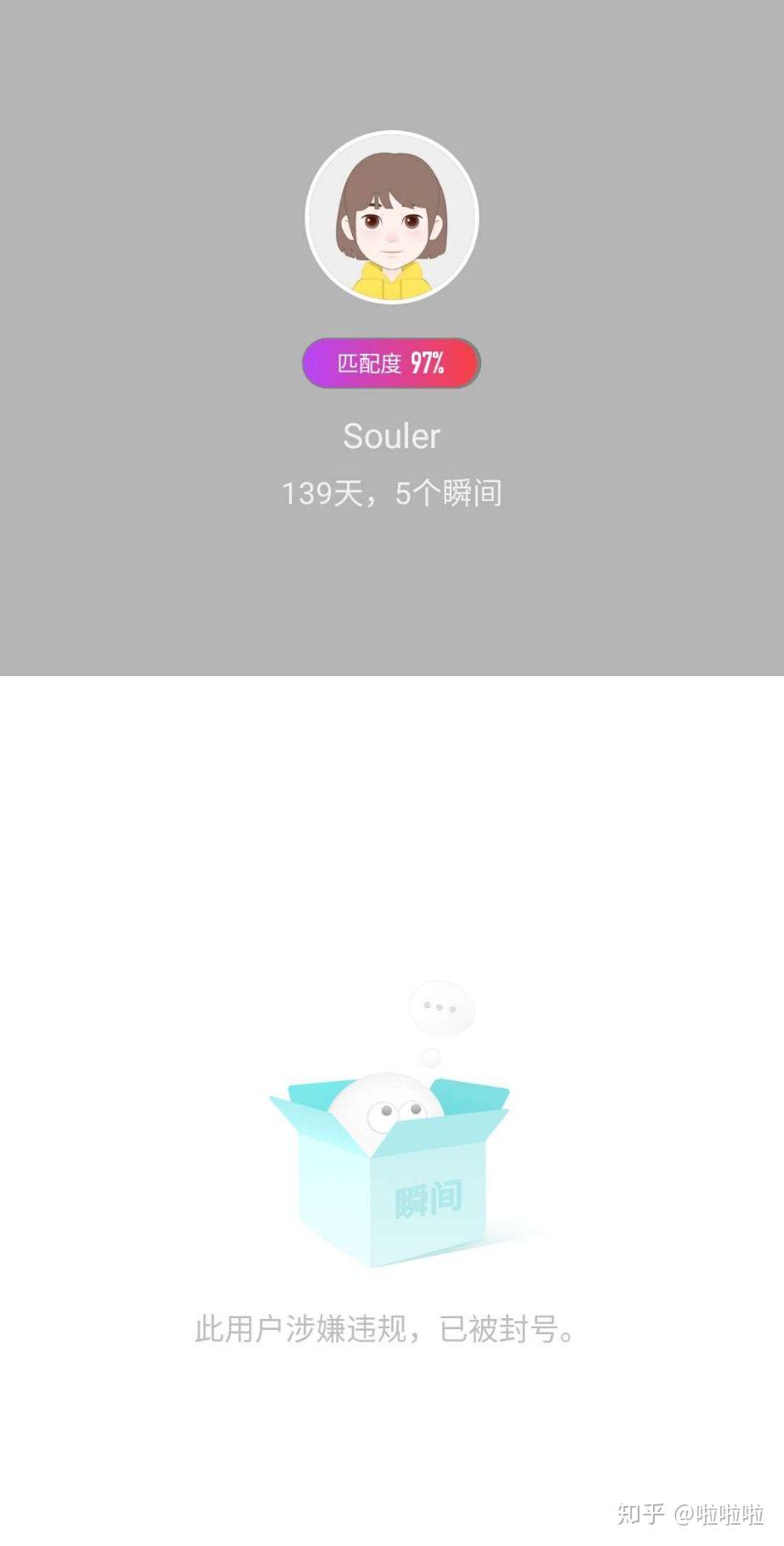
Task: Open the 5个瞬间 moments list
Action: (x=450, y=492)
